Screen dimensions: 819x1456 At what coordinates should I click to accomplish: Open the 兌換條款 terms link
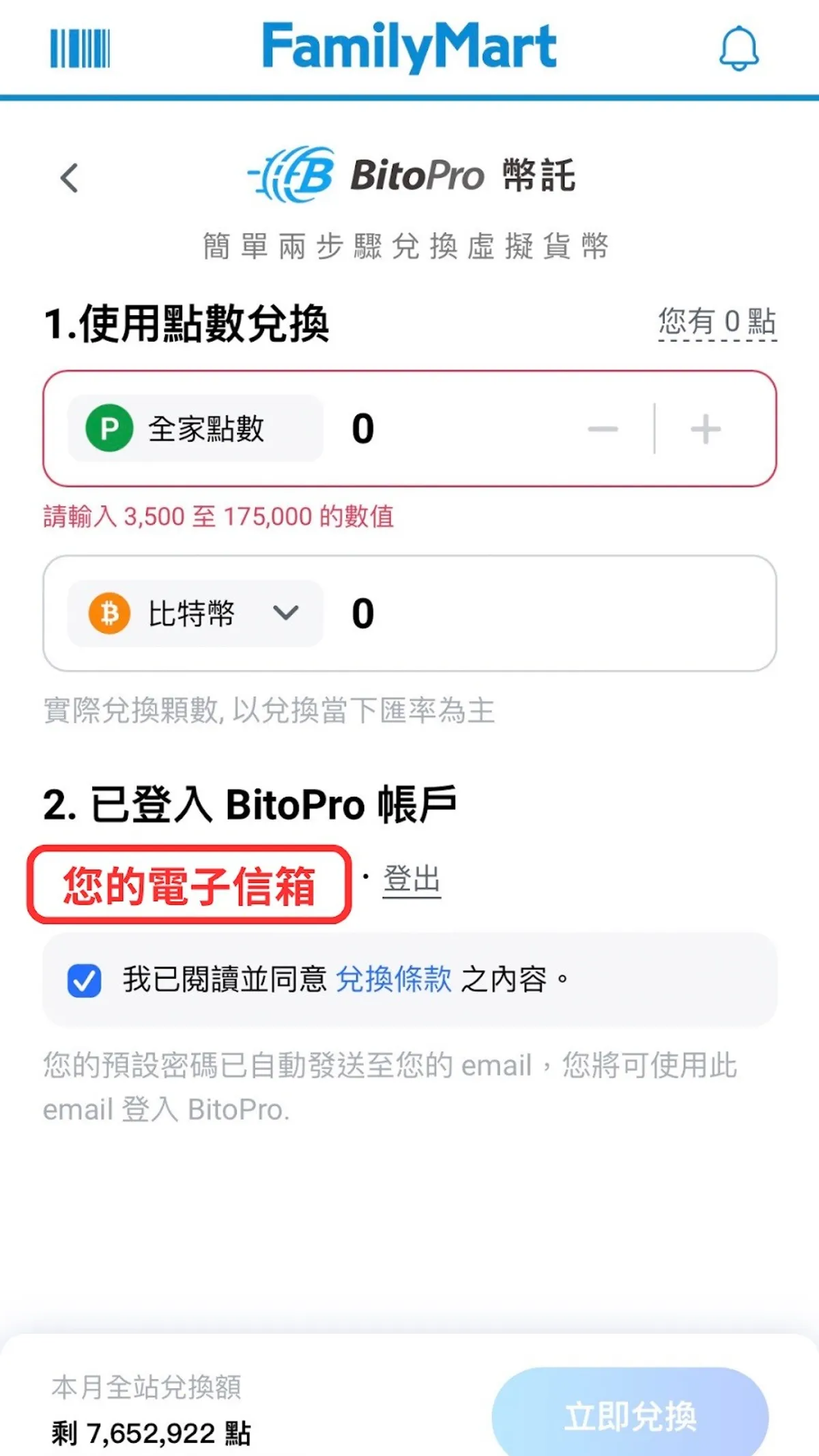[394, 980]
